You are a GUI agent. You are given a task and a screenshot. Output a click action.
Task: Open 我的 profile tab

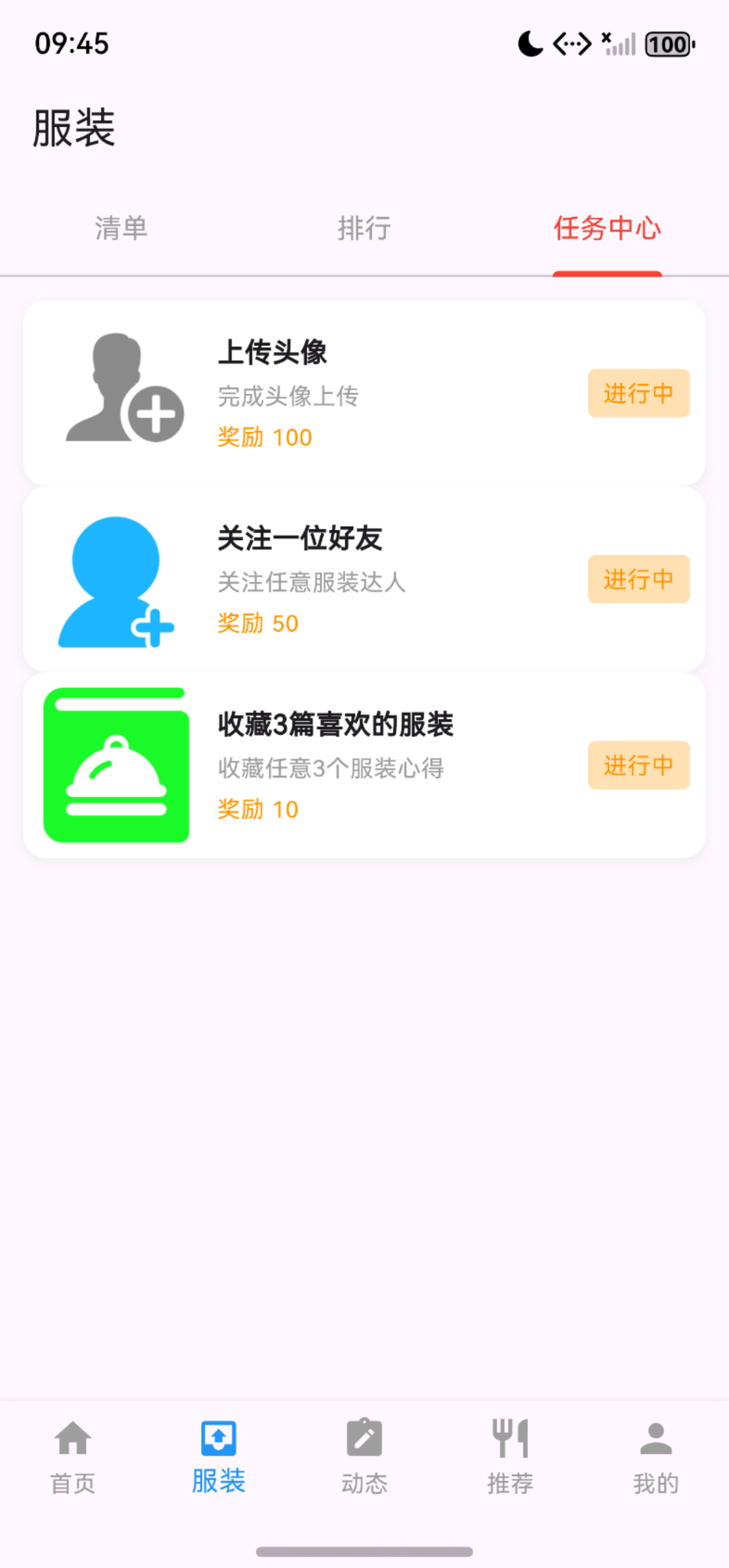pos(656,1457)
